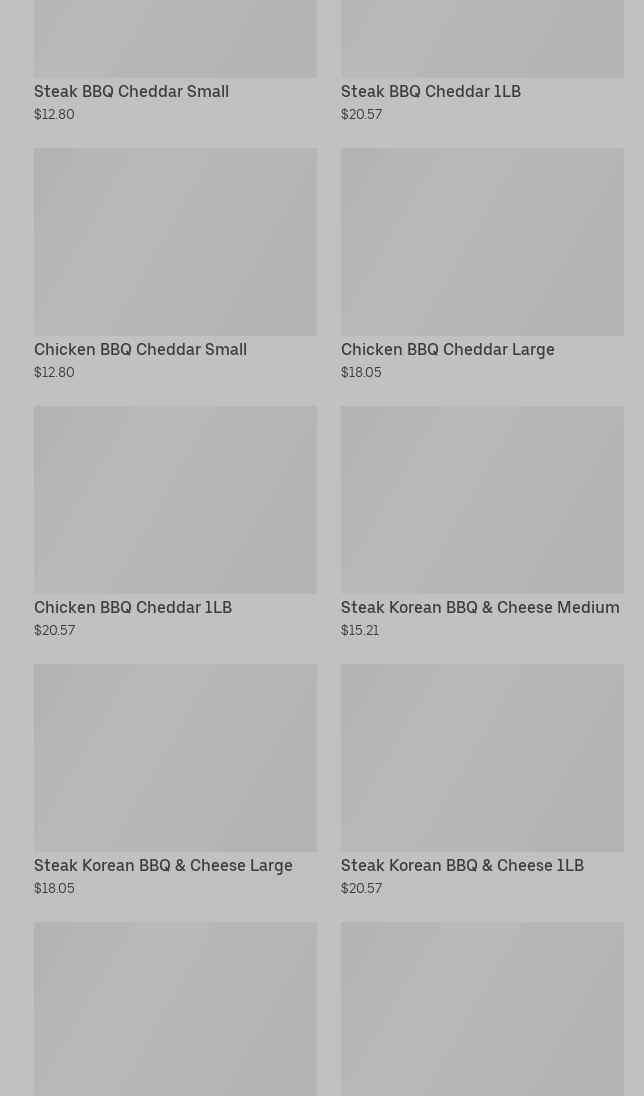
Task: Open Chicken BBQ Cheddar 1LB card
Action: coord(133,607)
